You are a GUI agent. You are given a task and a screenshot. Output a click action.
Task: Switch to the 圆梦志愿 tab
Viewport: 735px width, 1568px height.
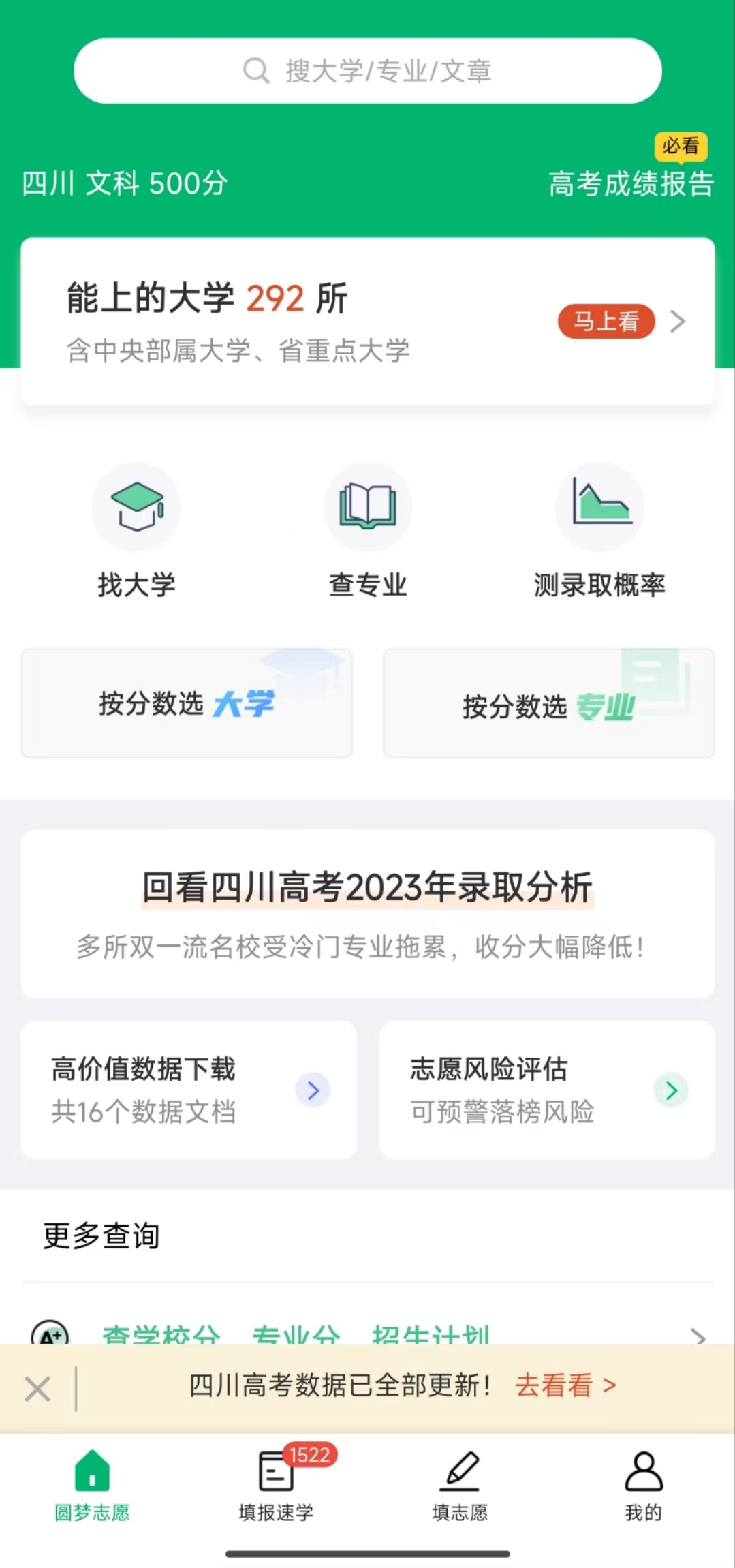pos(92,1486)
